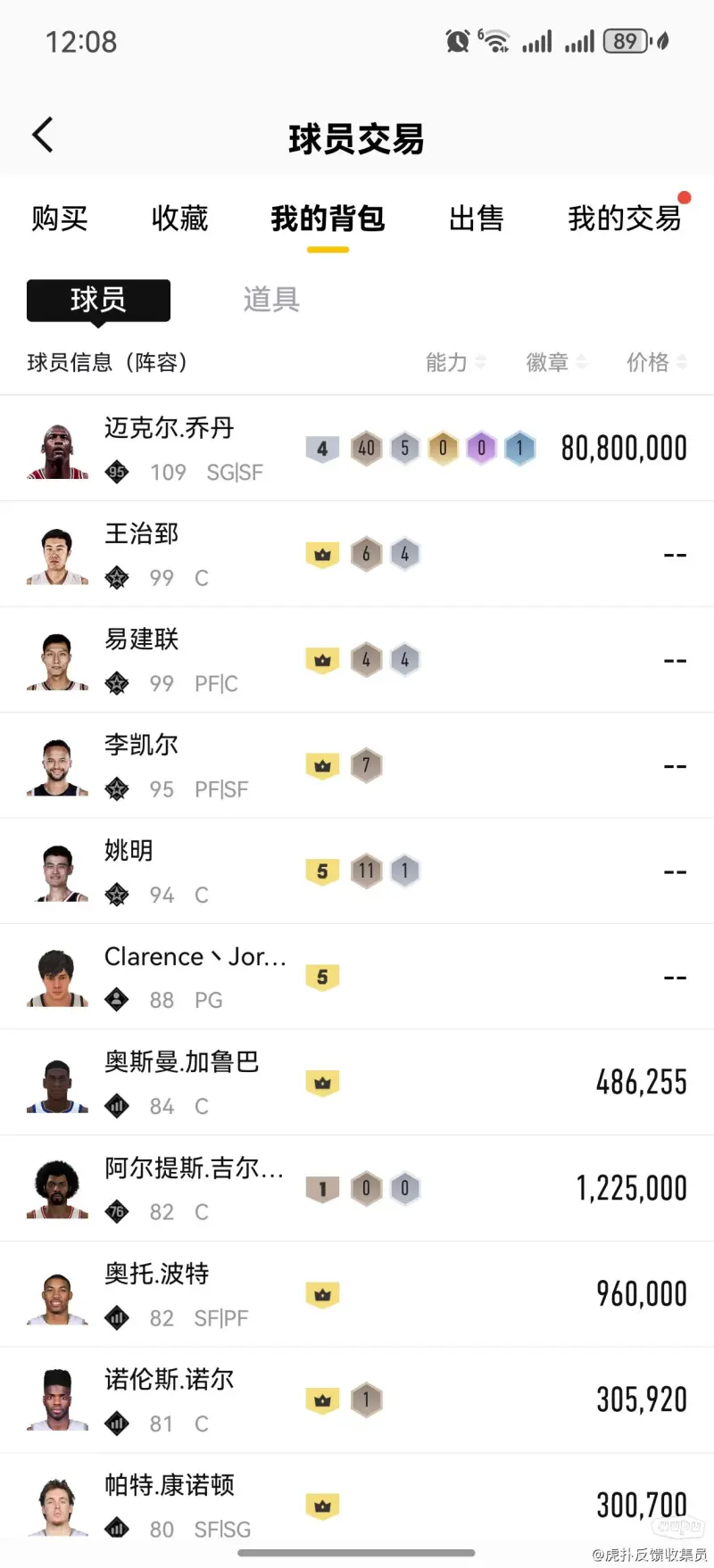Open 姚明 player row

coord(357,871)
